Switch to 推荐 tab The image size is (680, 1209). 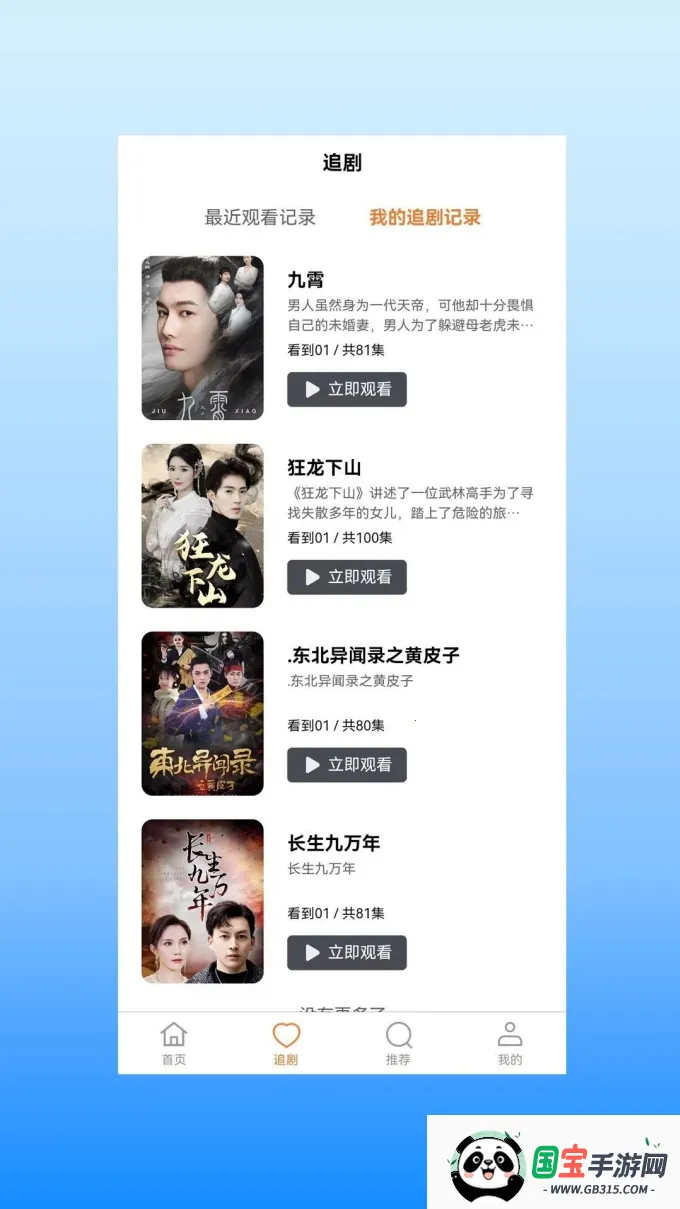click(x=398, y=1044)
